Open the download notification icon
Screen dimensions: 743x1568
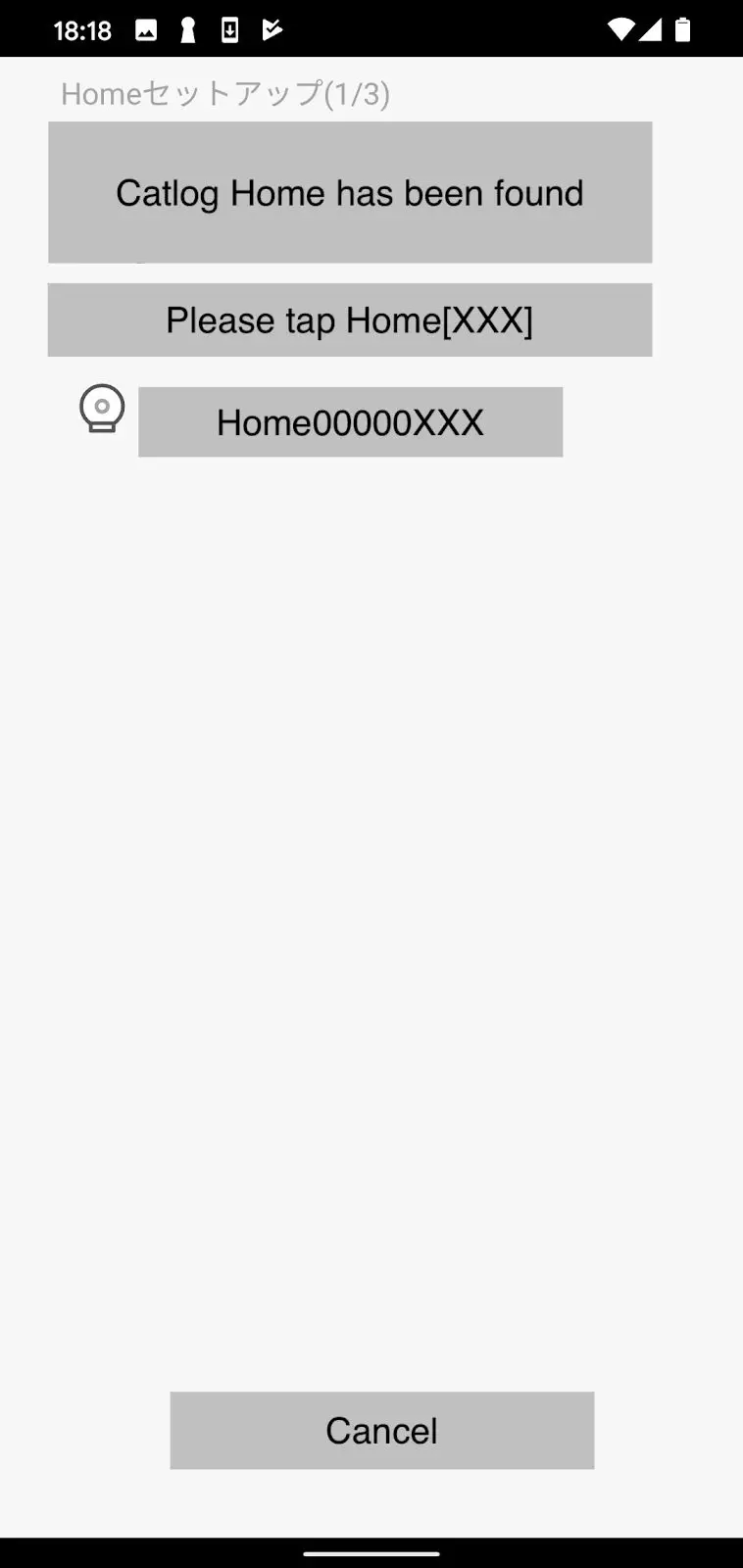(228, 28)
